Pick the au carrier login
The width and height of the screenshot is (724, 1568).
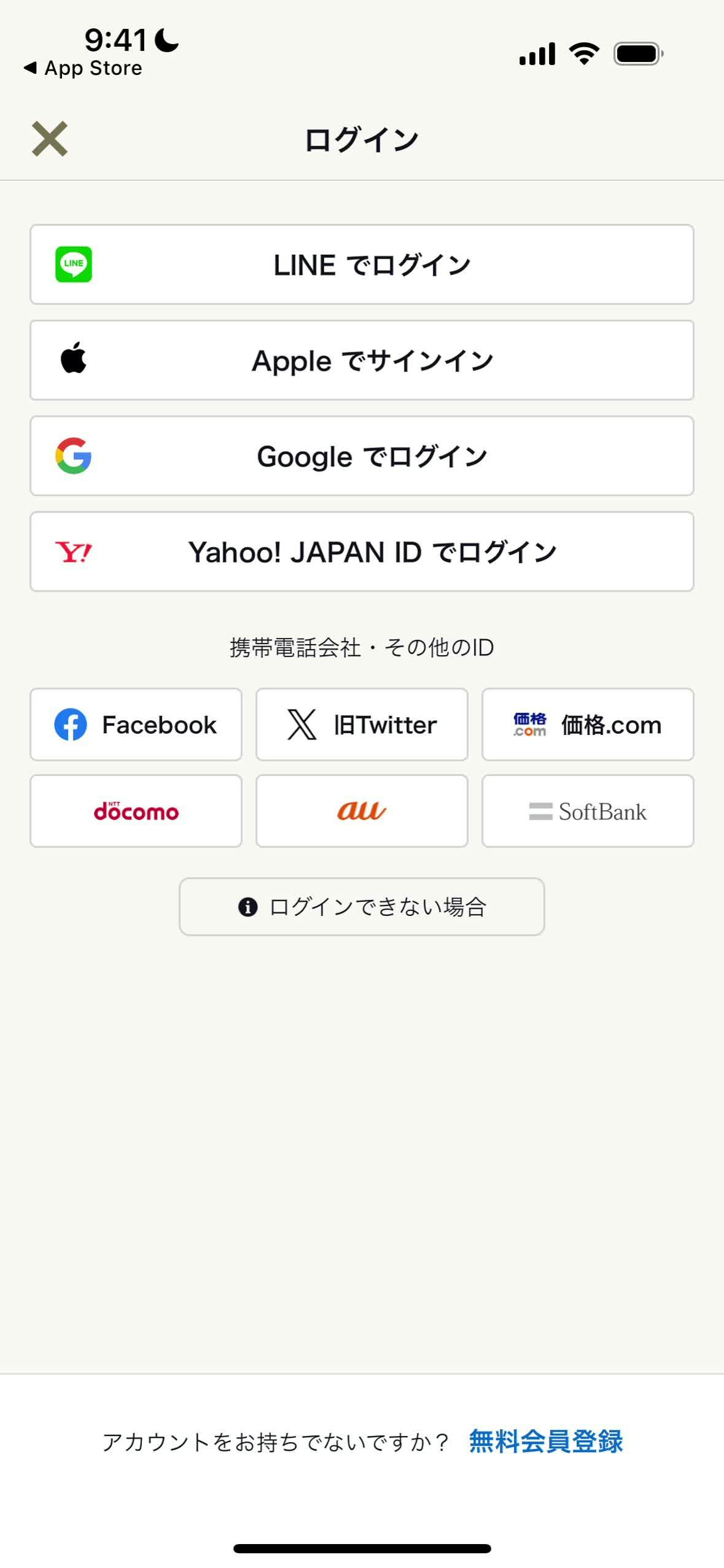tap(362, 811)
